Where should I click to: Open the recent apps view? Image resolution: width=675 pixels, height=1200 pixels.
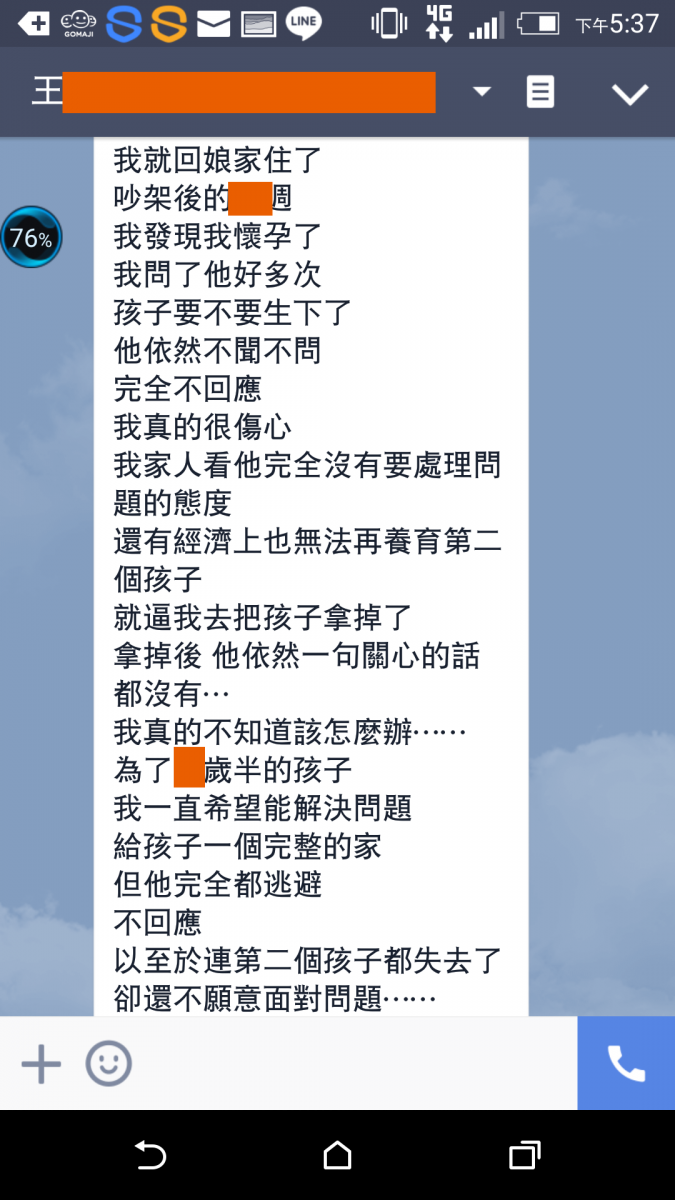point(524,1155)
